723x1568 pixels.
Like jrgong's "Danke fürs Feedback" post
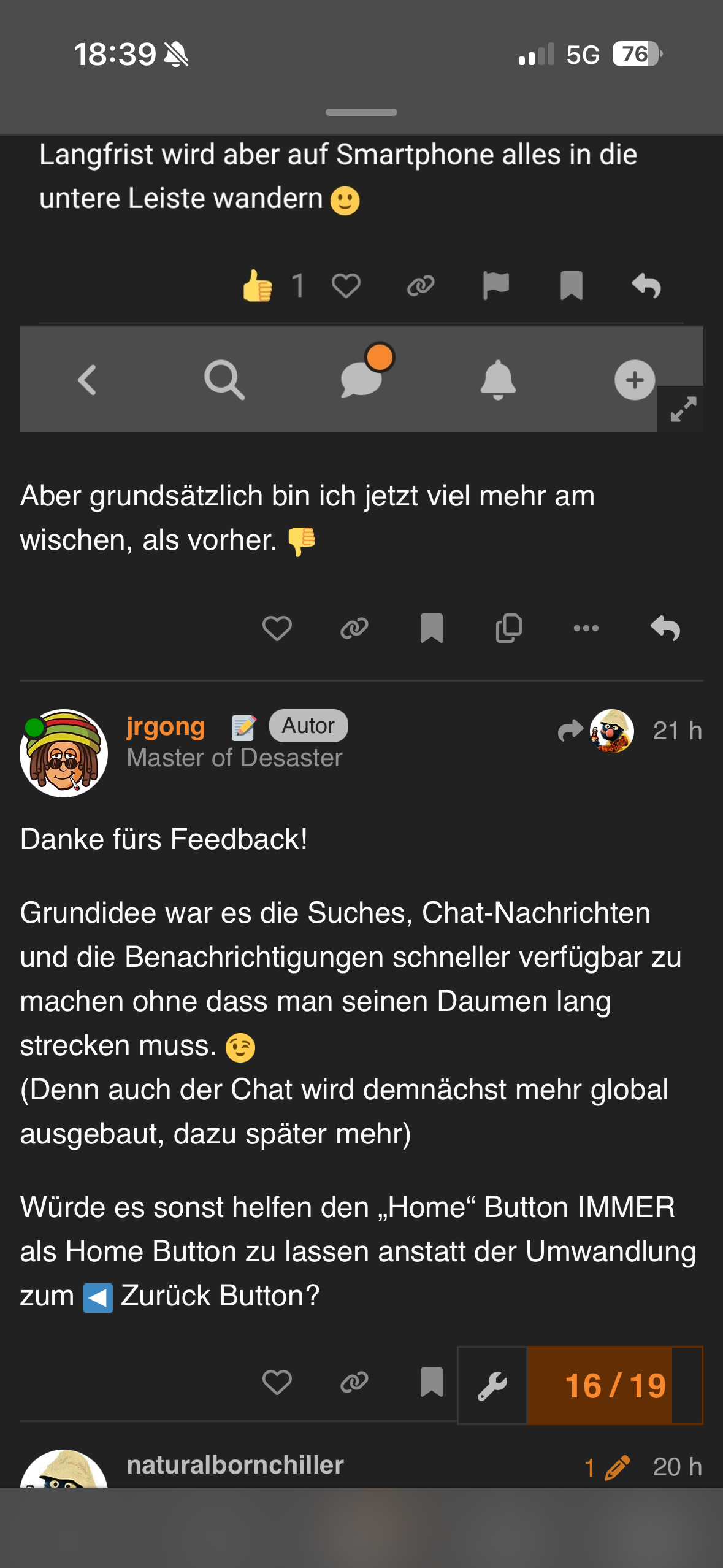[277, 1383]
